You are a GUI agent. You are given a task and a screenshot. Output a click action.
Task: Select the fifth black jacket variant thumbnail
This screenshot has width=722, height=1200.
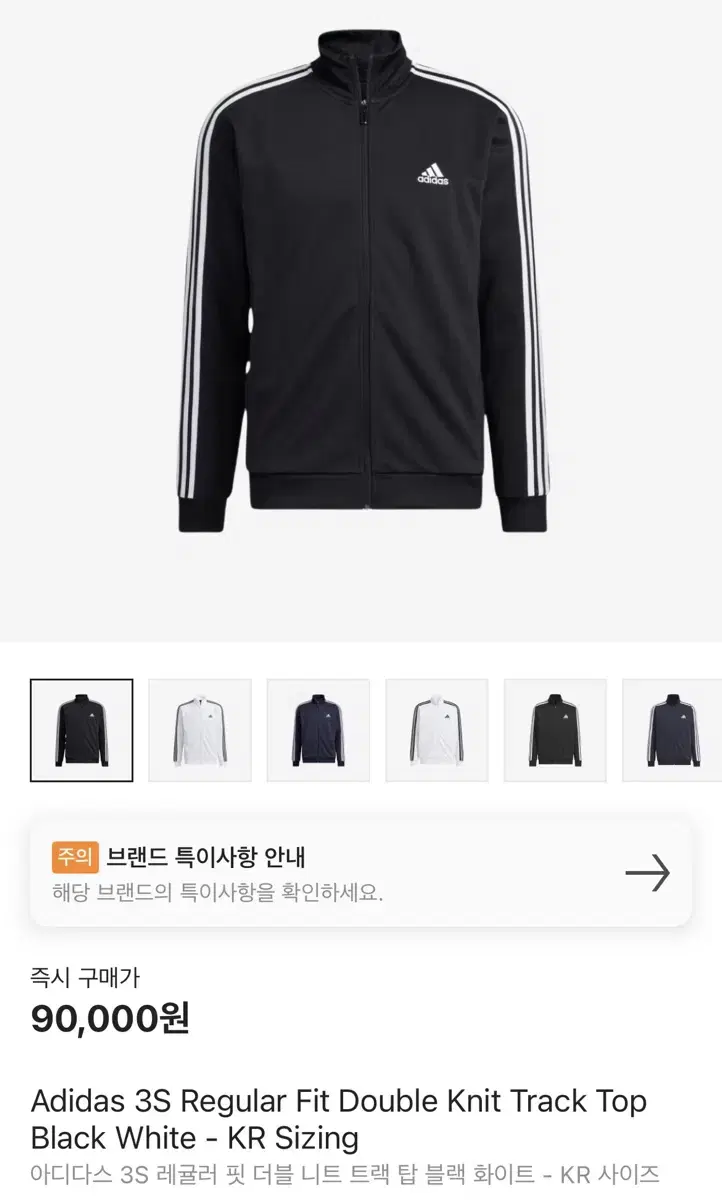pos(553,730)
